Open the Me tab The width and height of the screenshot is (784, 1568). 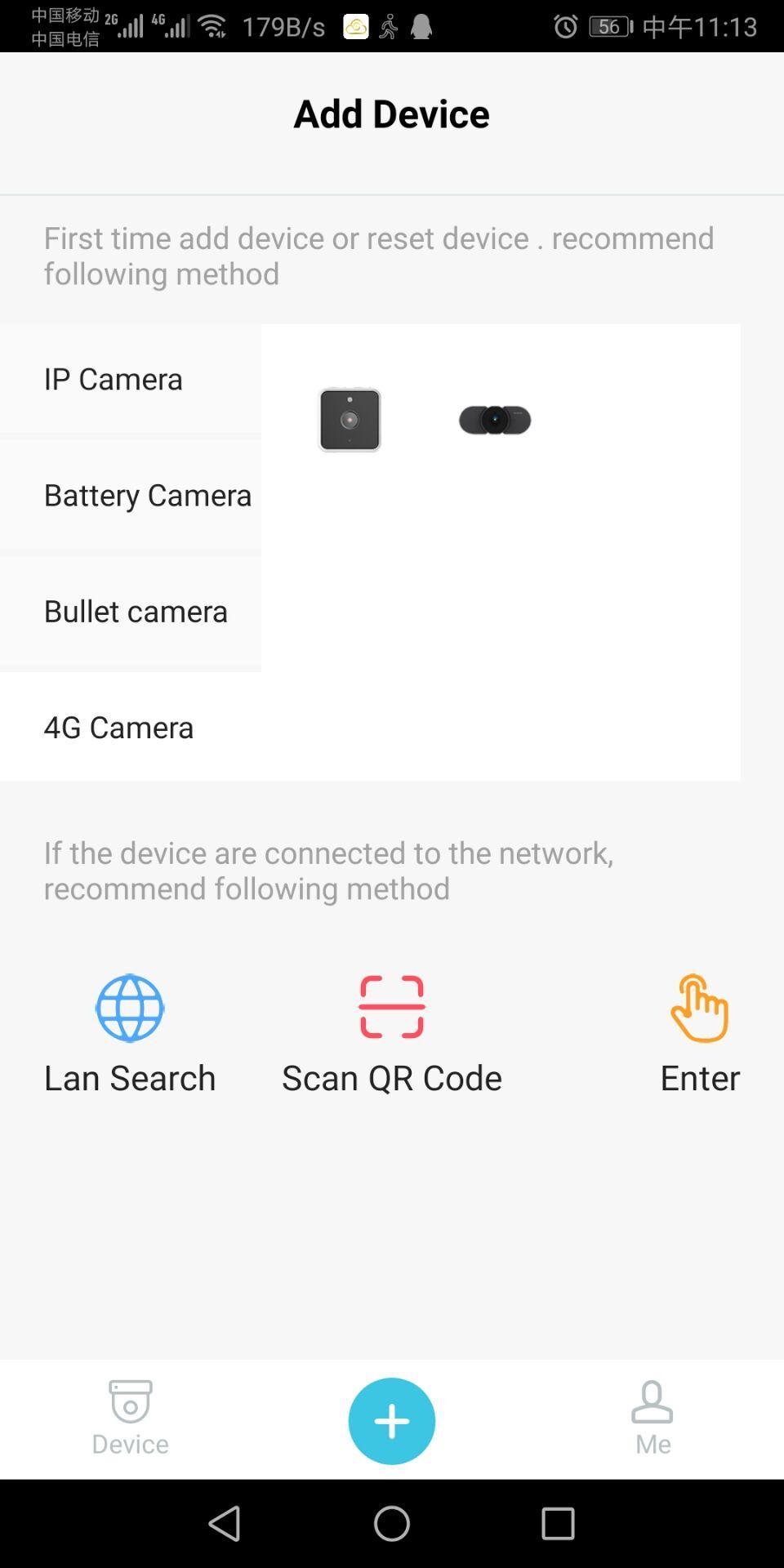point(653,1419)
